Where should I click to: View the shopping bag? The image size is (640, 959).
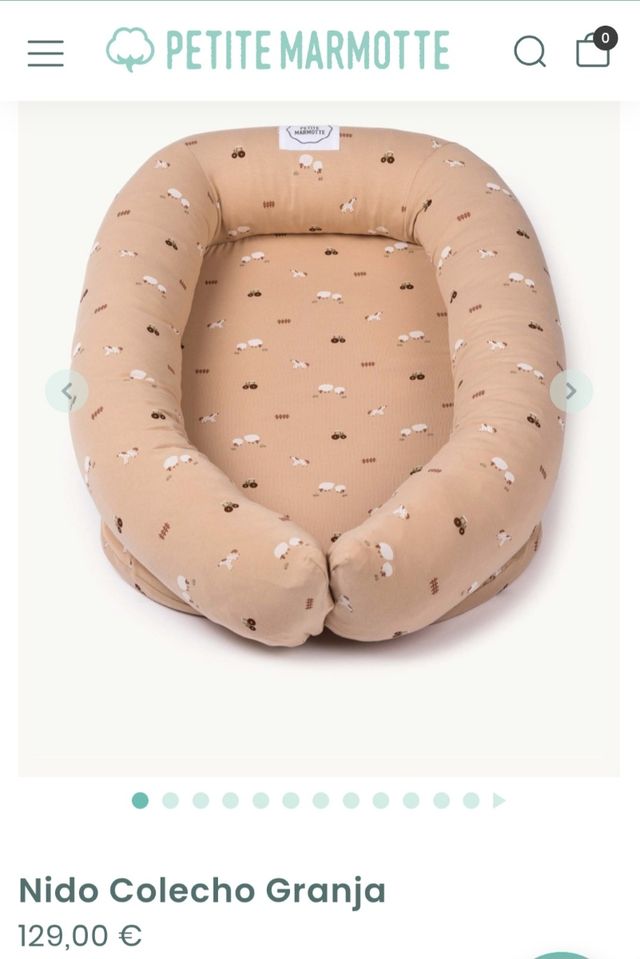pyautogui.click(x=594, y=50)
